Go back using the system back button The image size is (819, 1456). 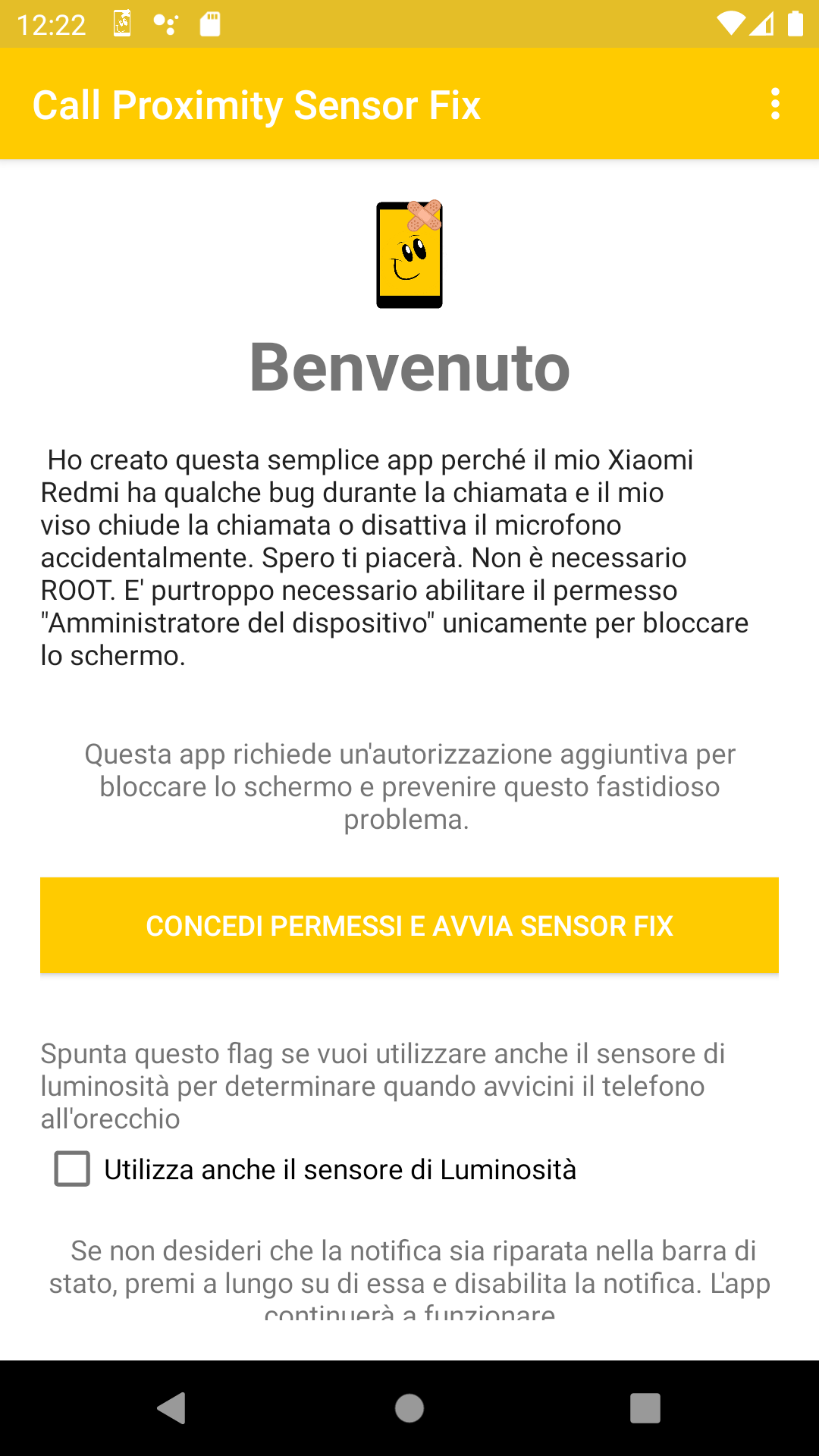[172, 1408]
